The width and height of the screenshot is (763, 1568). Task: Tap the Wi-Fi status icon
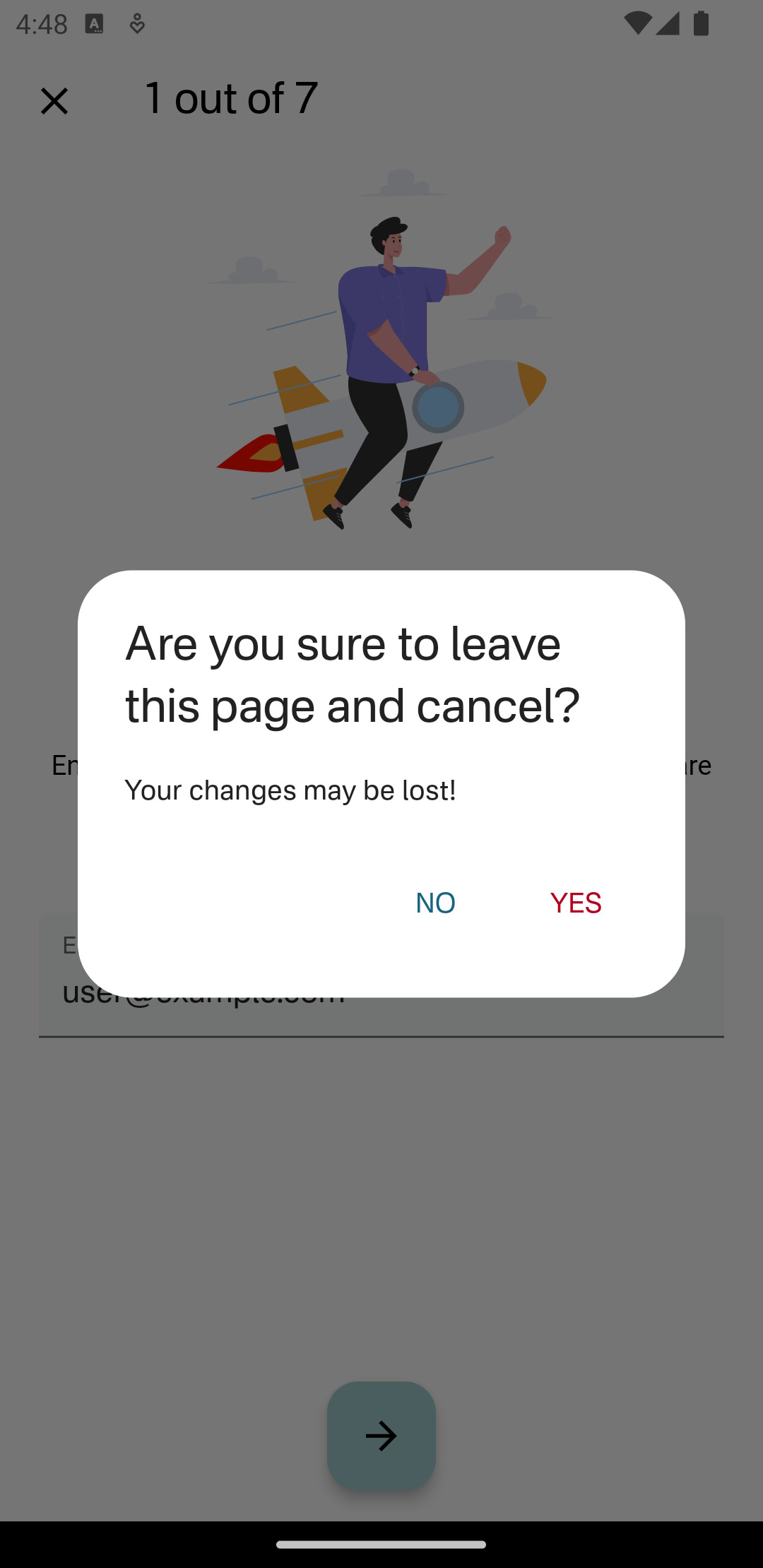coord(639,23)
